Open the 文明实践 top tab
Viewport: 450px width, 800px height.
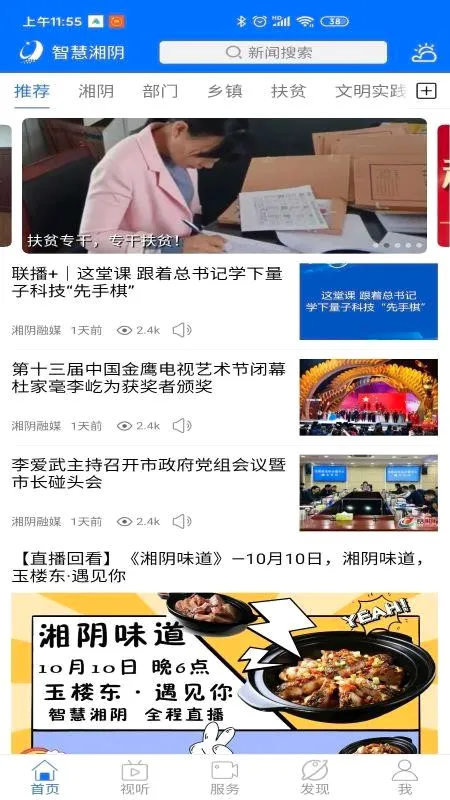pyautogui.click(x=370, y=91)
